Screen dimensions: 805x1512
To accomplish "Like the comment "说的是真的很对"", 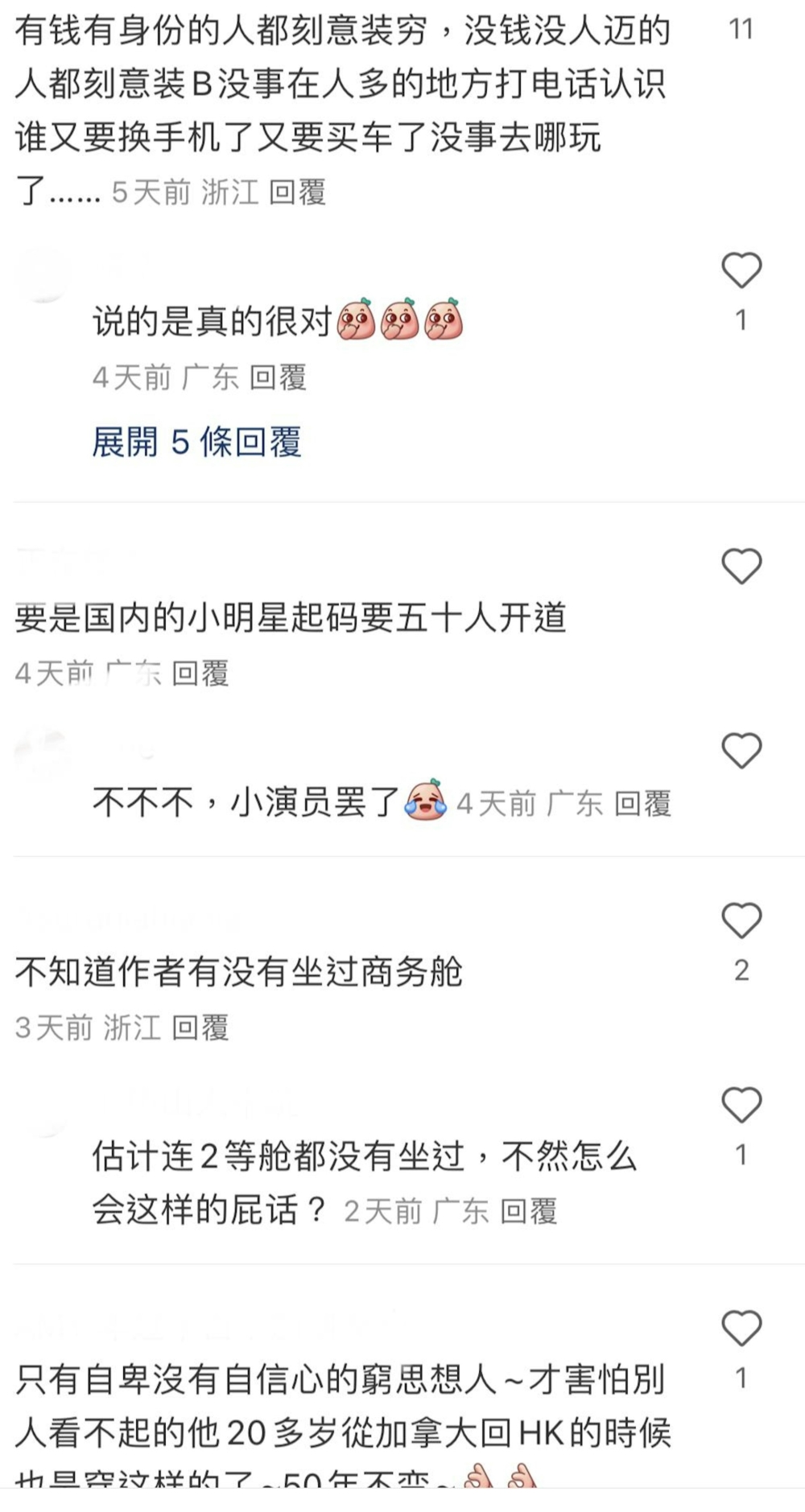I will click(741, 270).
